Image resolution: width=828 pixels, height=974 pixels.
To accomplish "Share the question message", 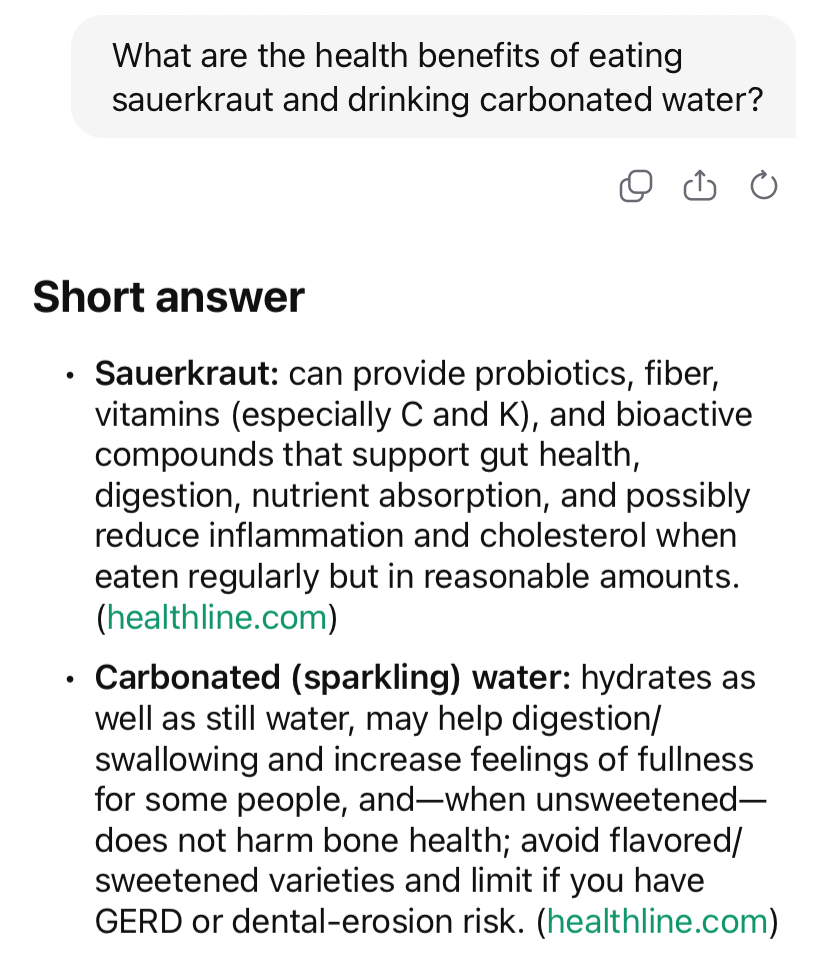I will point(700,185).
